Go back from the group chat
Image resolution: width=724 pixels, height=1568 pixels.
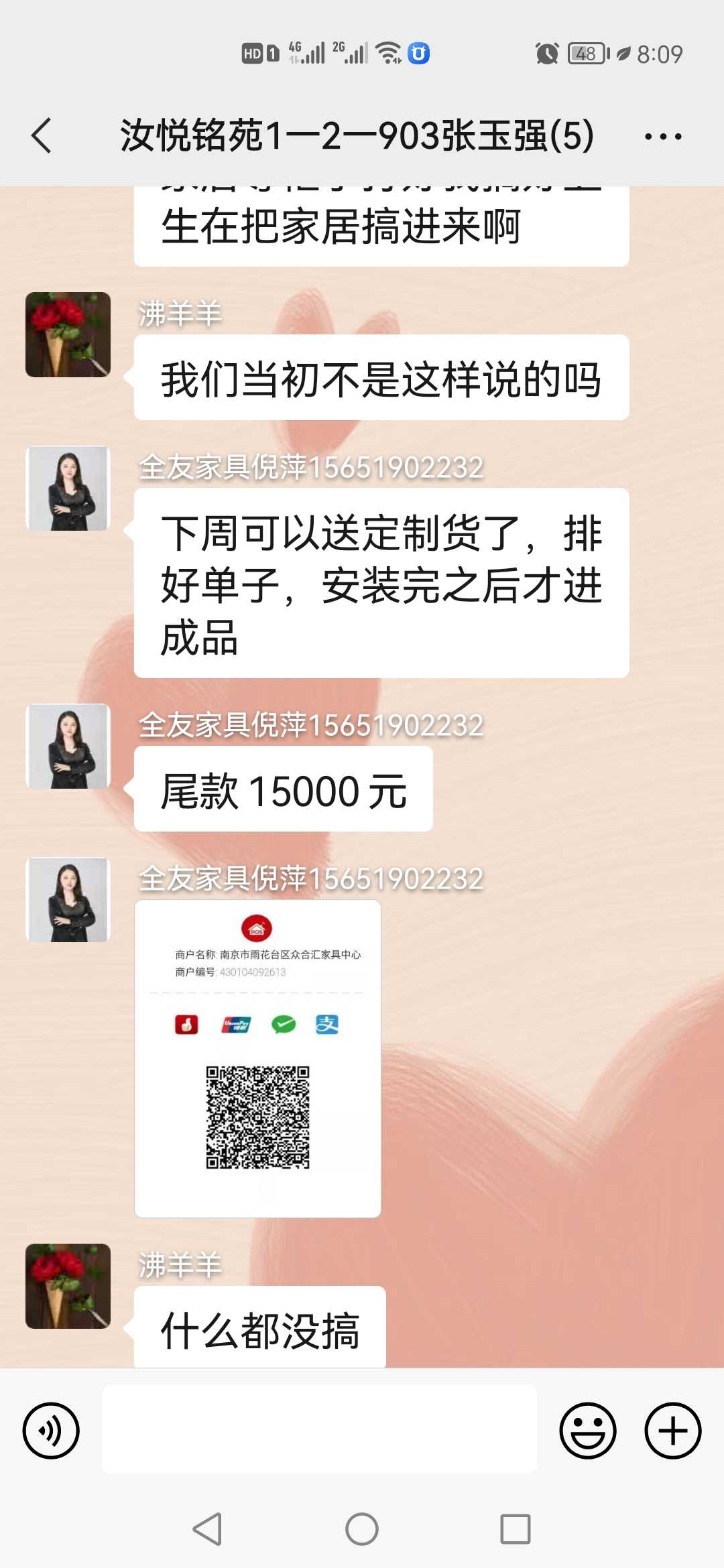(x=42, y=136)
